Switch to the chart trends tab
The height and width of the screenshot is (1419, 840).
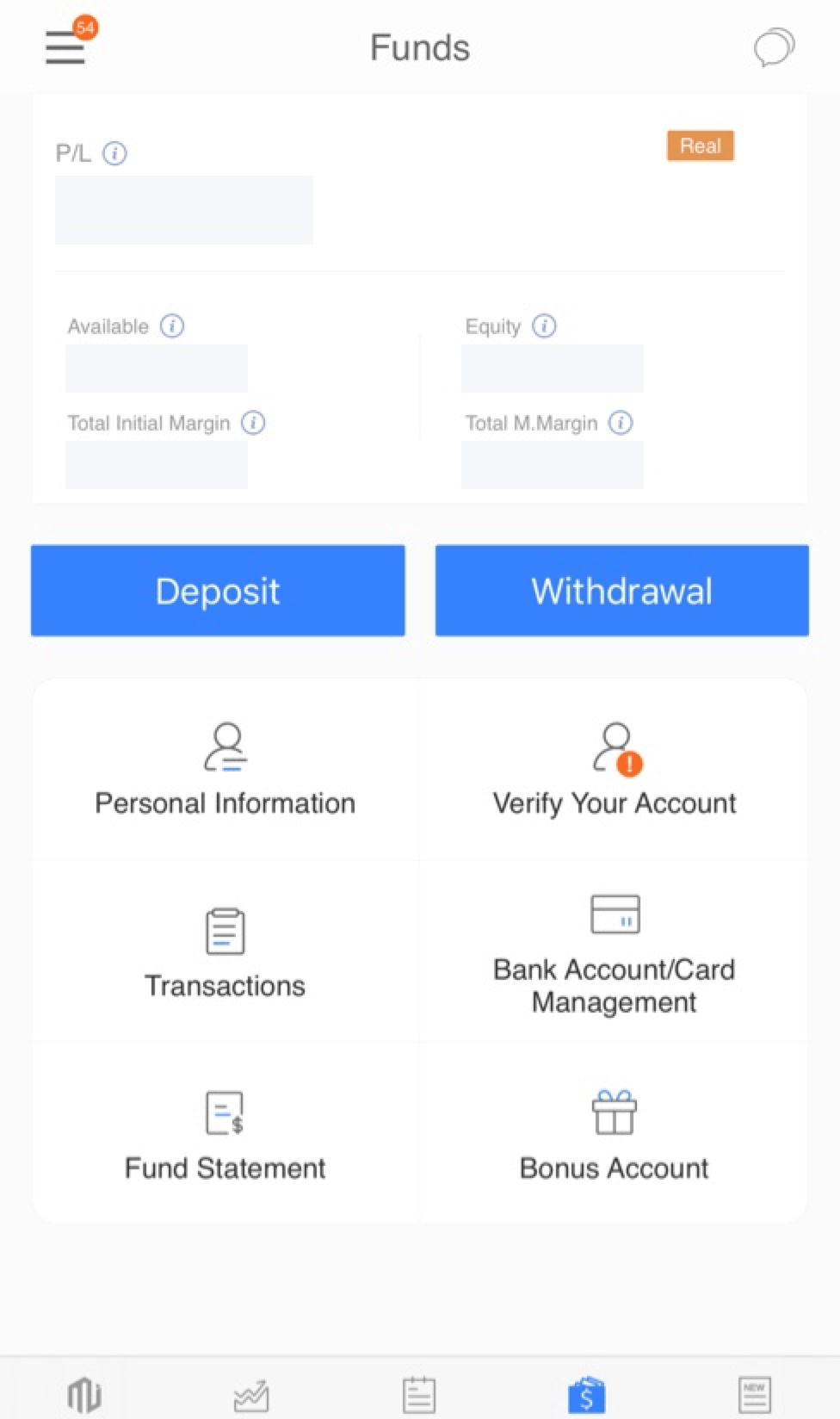pyautogui.click(x=251, y=1395)
